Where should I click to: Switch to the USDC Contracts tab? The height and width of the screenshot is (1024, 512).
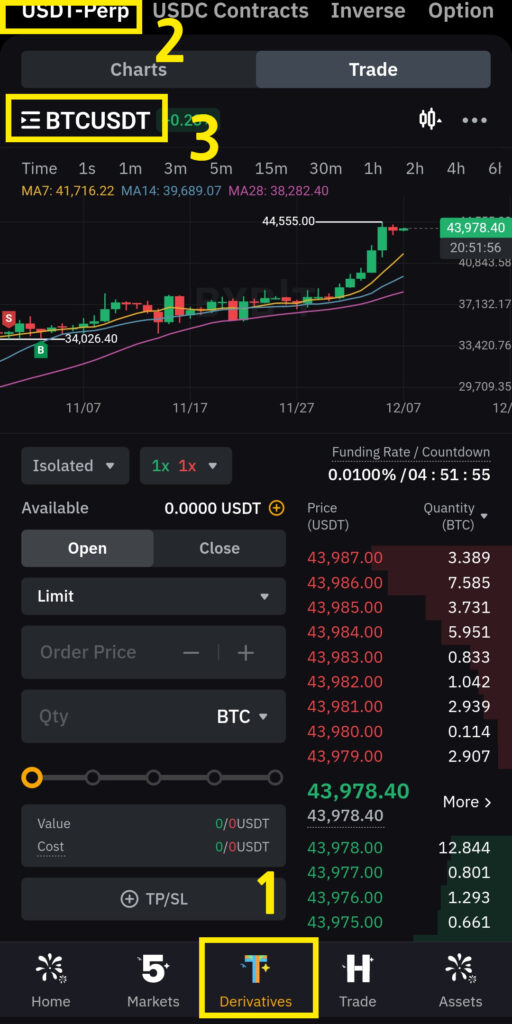(x=231, y=11)
